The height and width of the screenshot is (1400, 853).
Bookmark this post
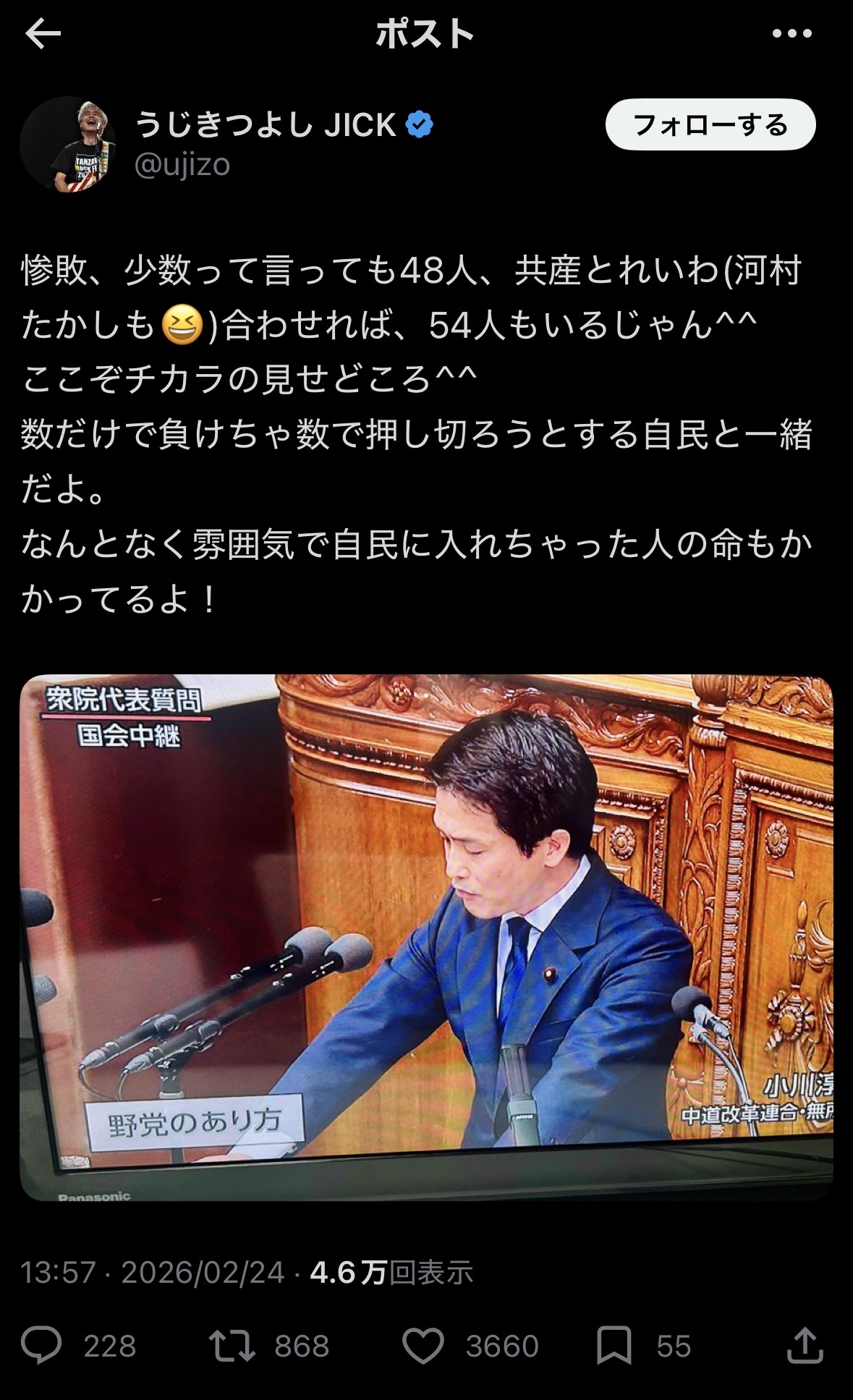point(614,1346)
